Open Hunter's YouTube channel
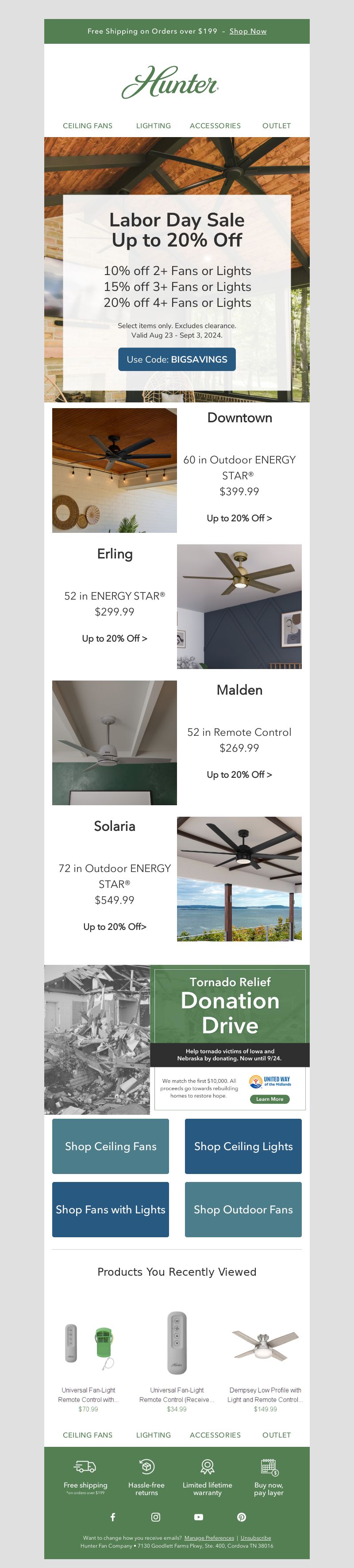 click(x=199, y=1517)
